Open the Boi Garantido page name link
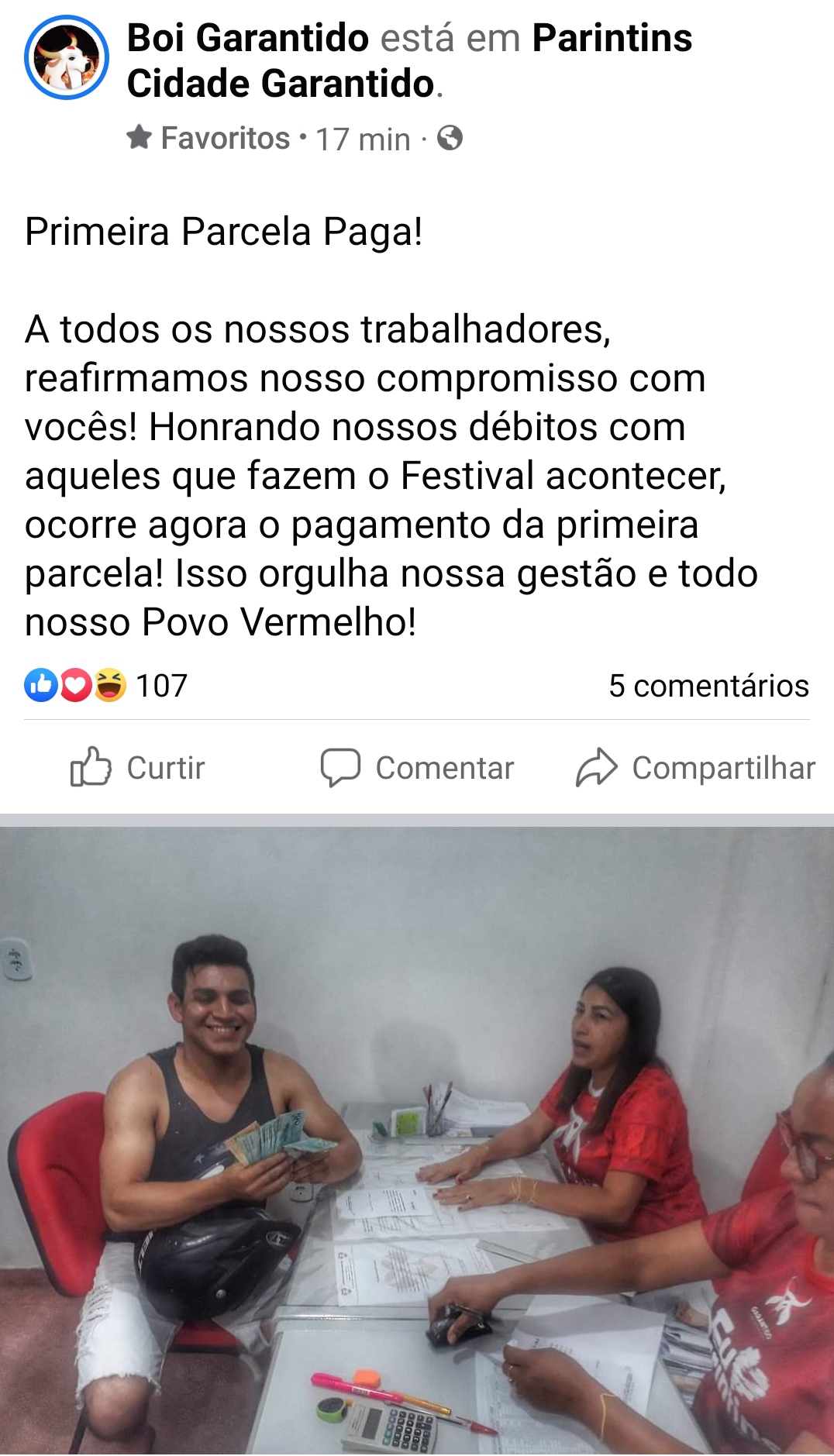834x1456 pixels. (247, 38)
